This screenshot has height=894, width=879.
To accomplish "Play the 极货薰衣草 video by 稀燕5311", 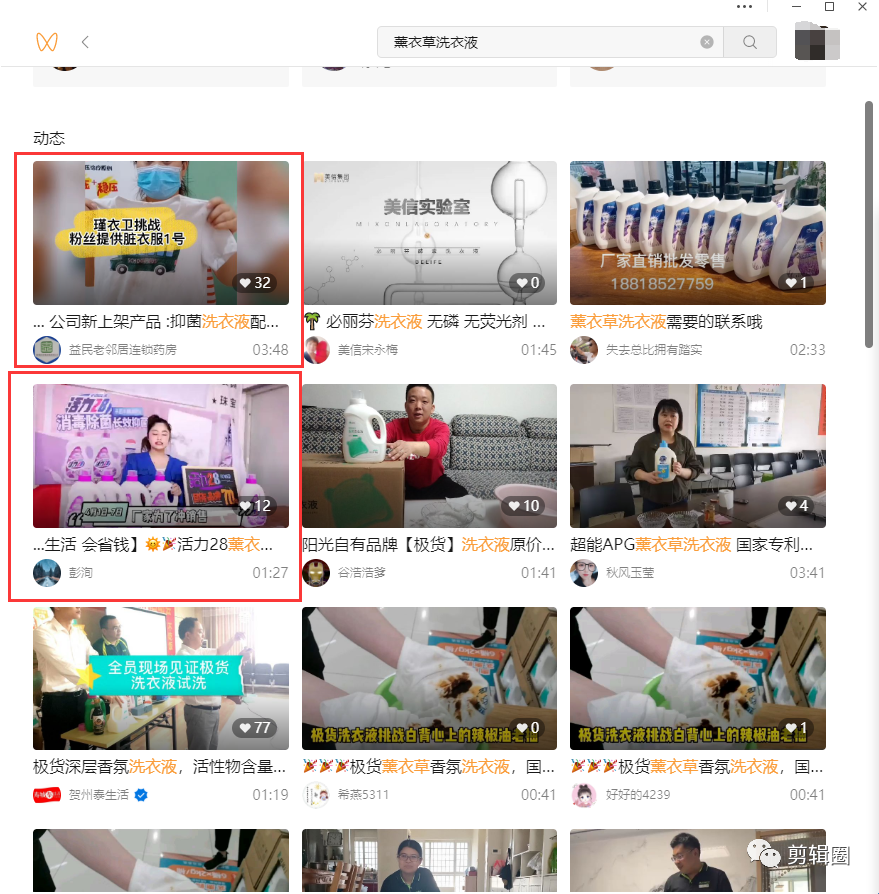I will [x=430, y=679].
